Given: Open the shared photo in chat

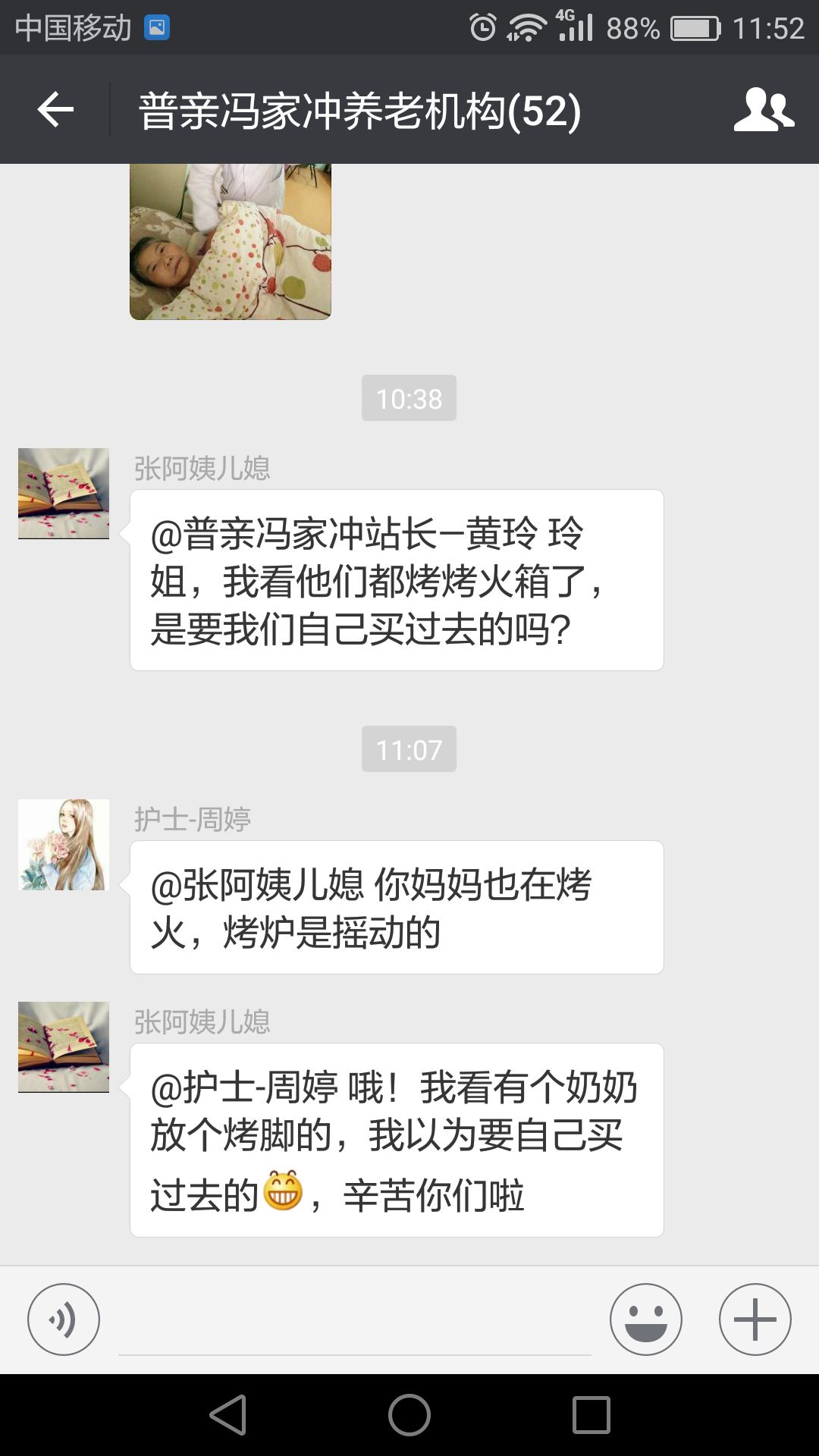Looking at the screenshot, I should click(231, 241).
